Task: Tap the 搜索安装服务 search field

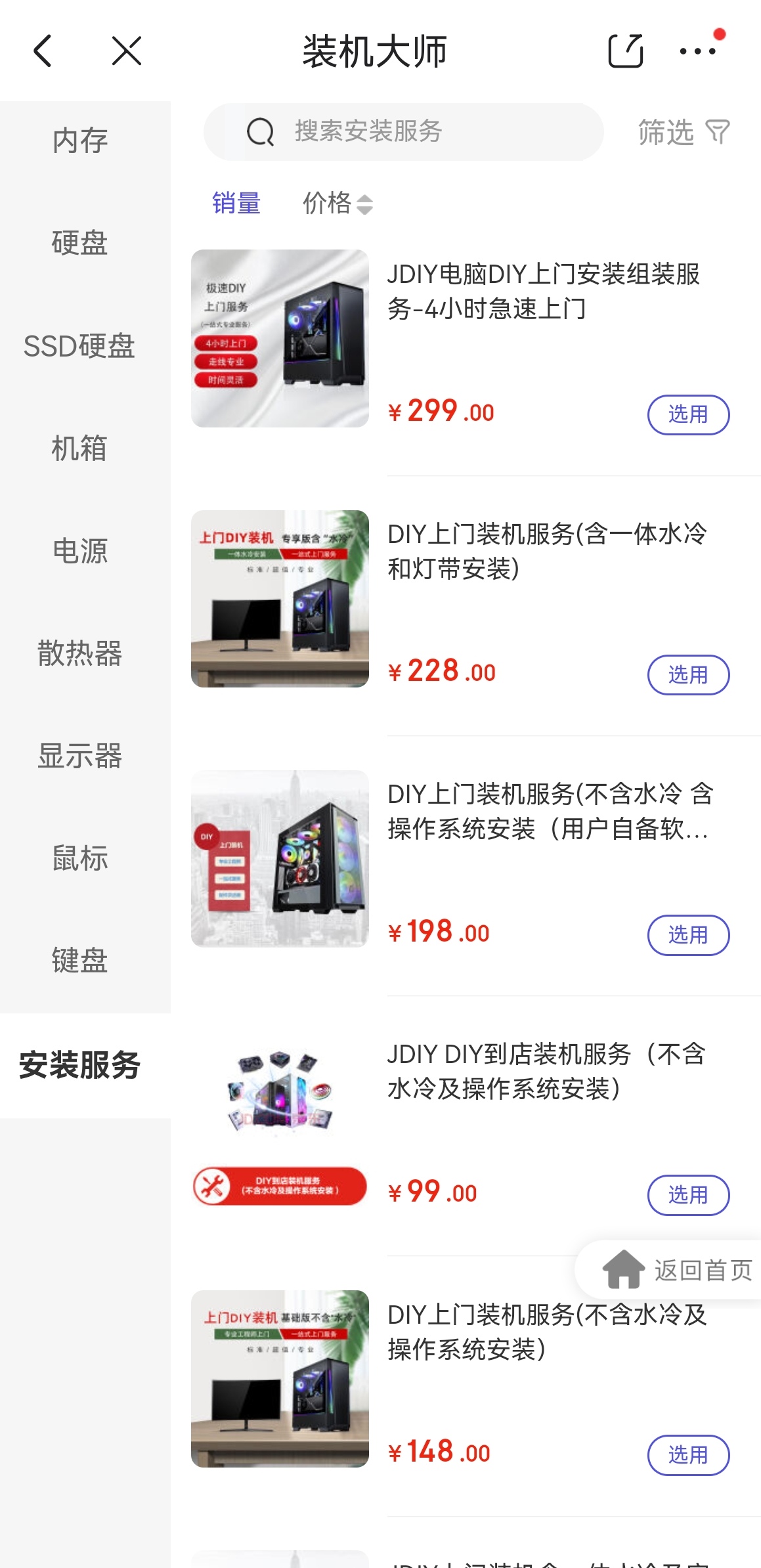Action: point(403,132)
